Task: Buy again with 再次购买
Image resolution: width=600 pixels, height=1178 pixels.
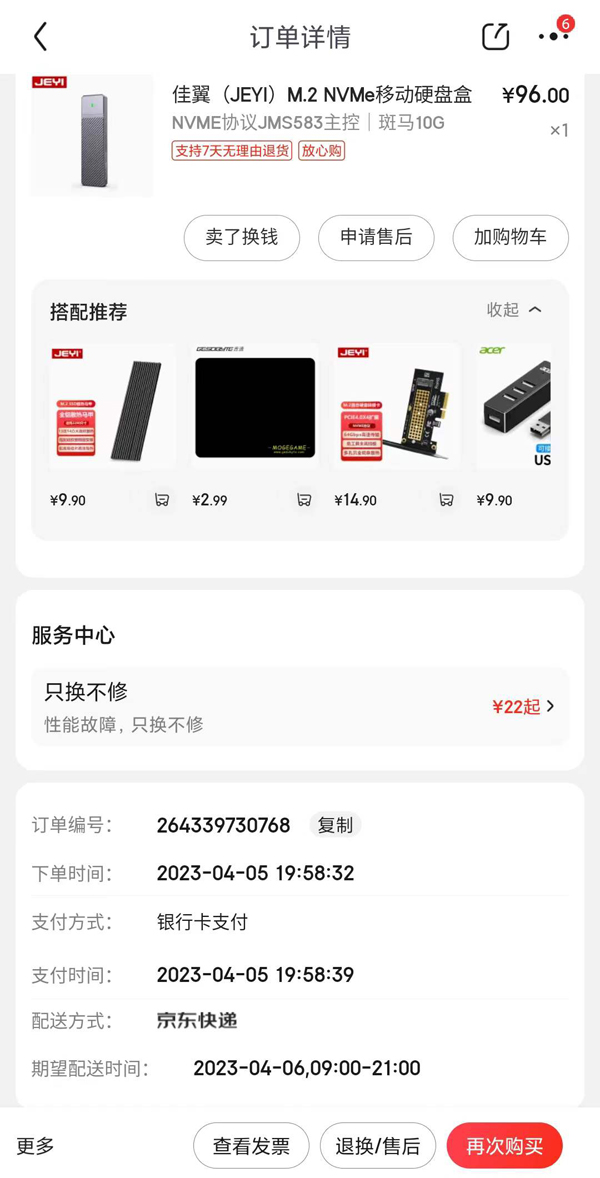Action: (504, 1146)
